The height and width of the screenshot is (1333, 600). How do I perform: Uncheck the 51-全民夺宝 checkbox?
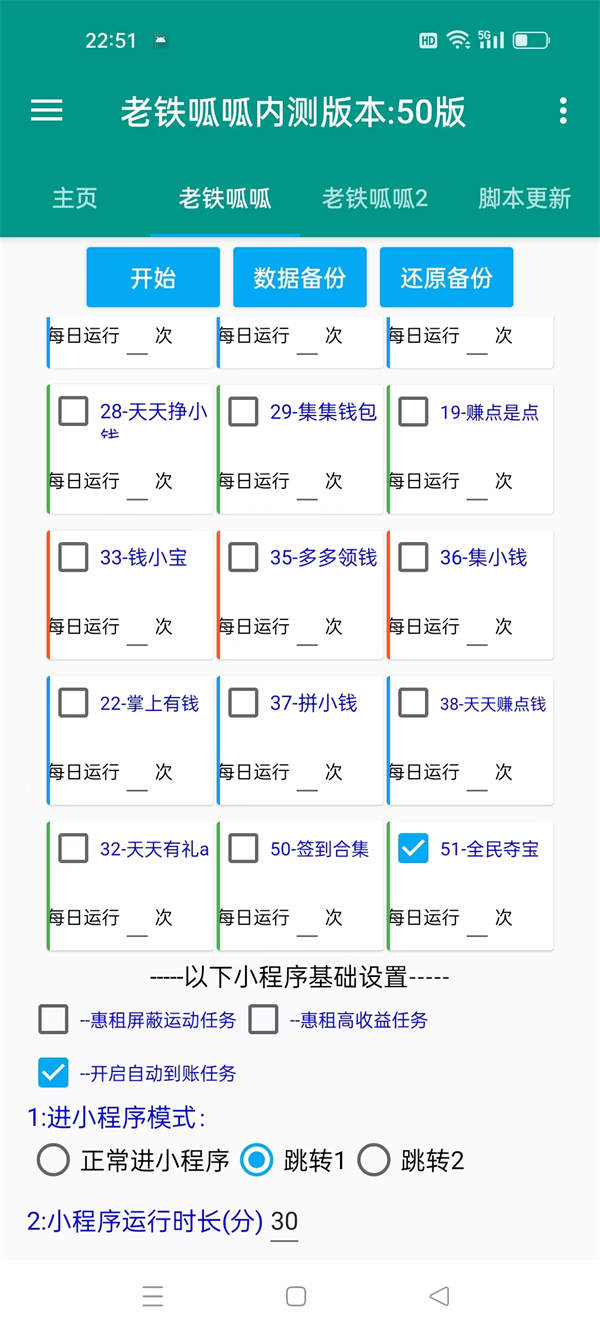[x=413, y=849]
